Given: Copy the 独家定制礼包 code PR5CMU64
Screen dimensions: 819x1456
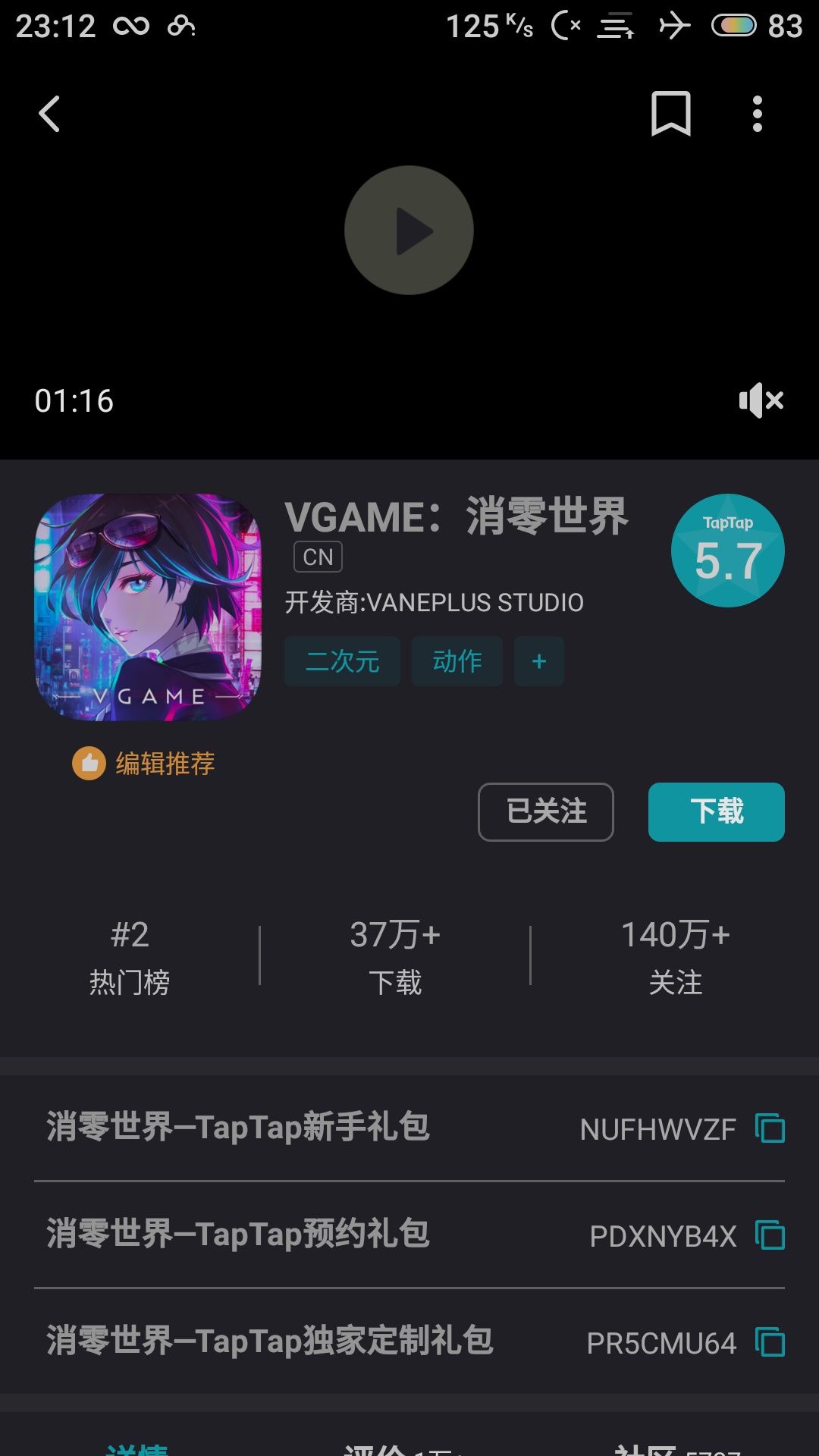Looking at the screenshot, I should click(x=770, y=1342).
